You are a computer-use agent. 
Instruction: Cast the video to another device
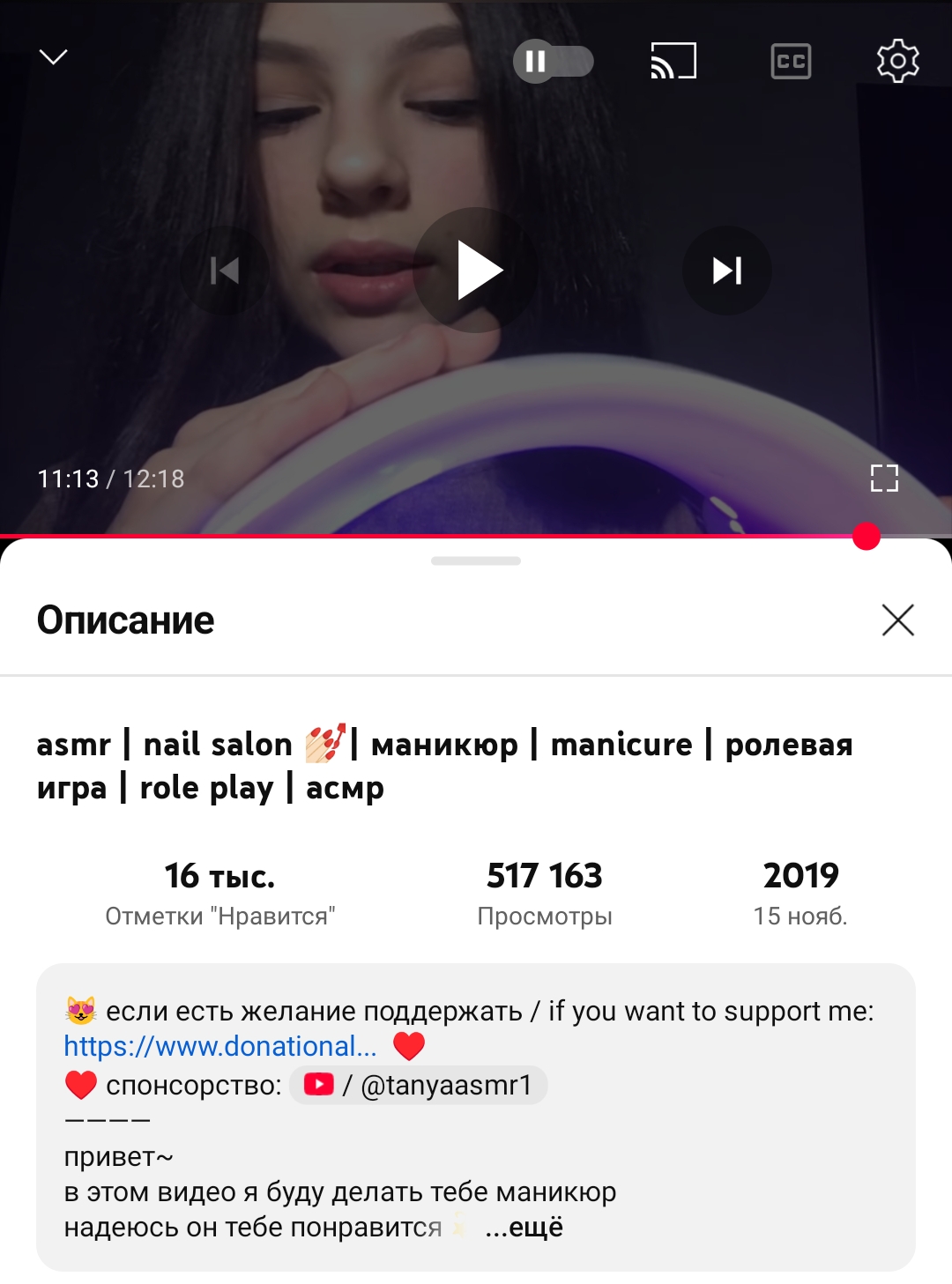pyautogui.click(x=673, y=61)
